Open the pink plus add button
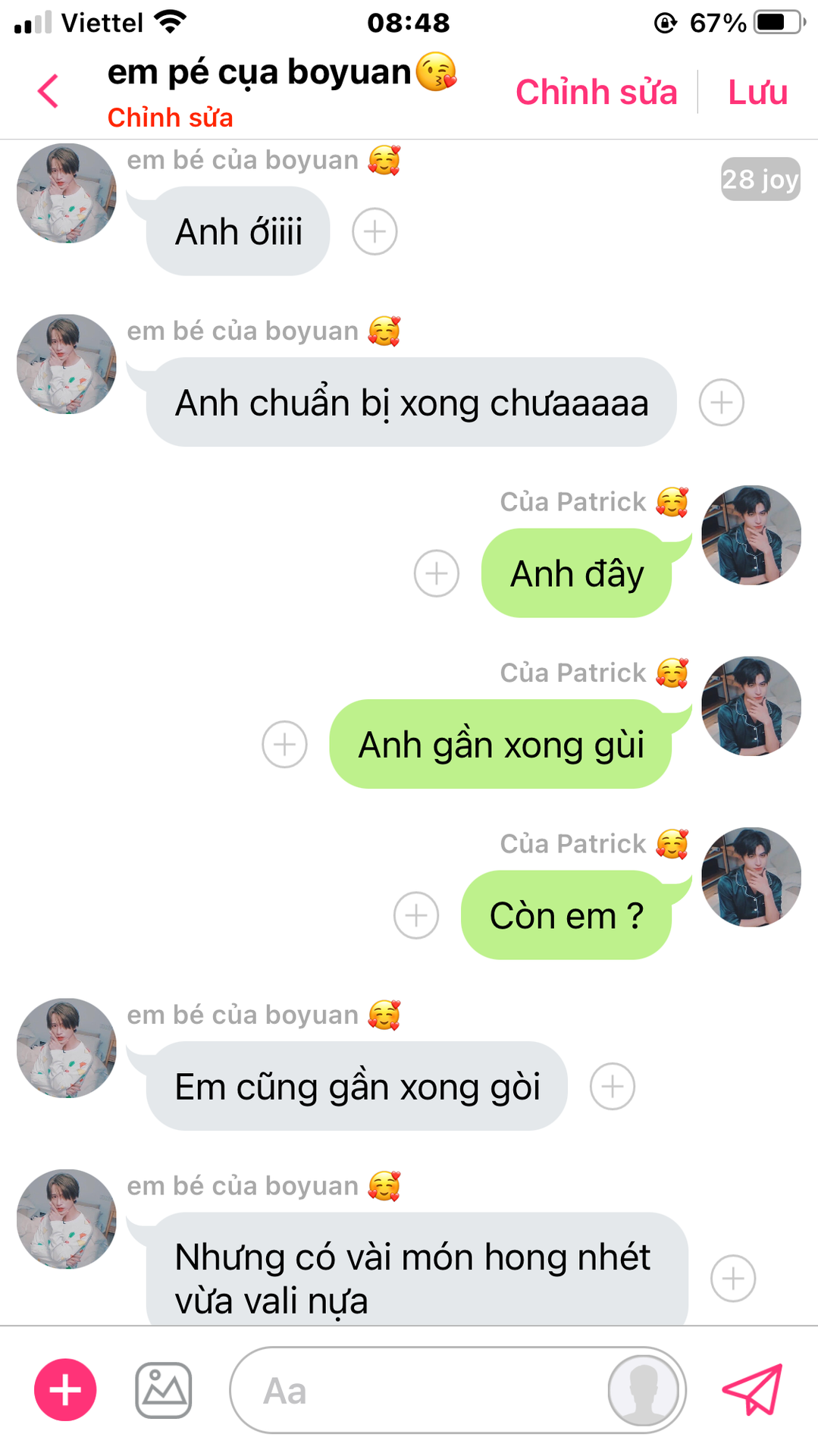The image size is (818, 1456). point(65,1389)
